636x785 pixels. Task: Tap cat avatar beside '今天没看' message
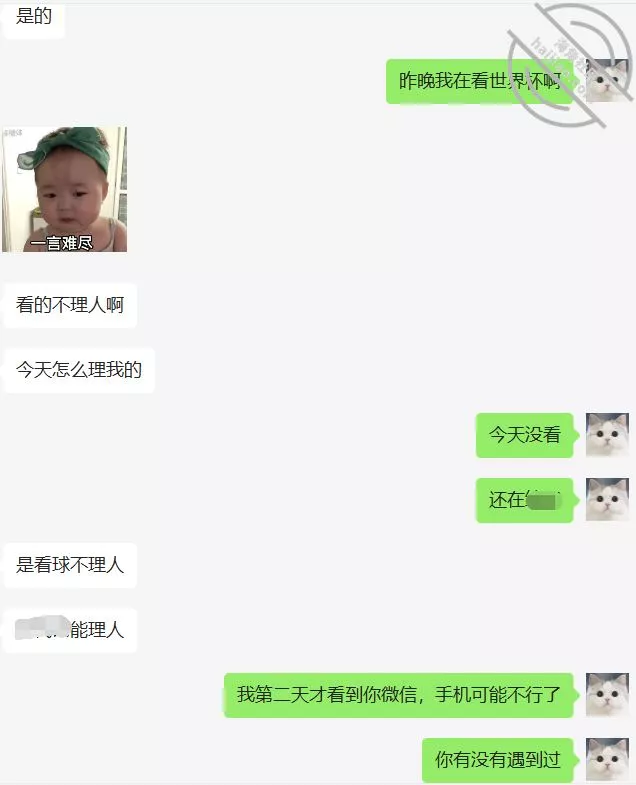(x=606, y=435)
